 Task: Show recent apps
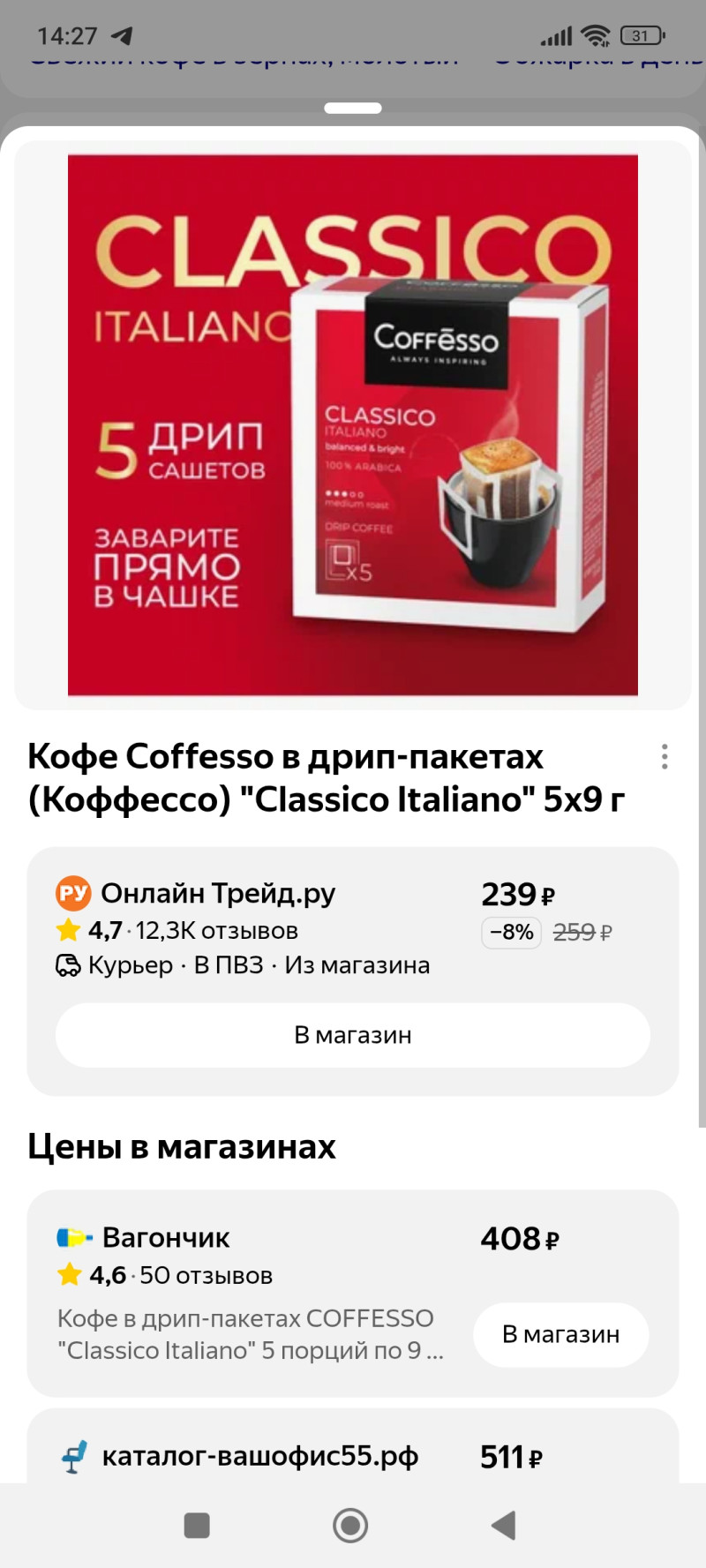click(x=197, y=1525)
